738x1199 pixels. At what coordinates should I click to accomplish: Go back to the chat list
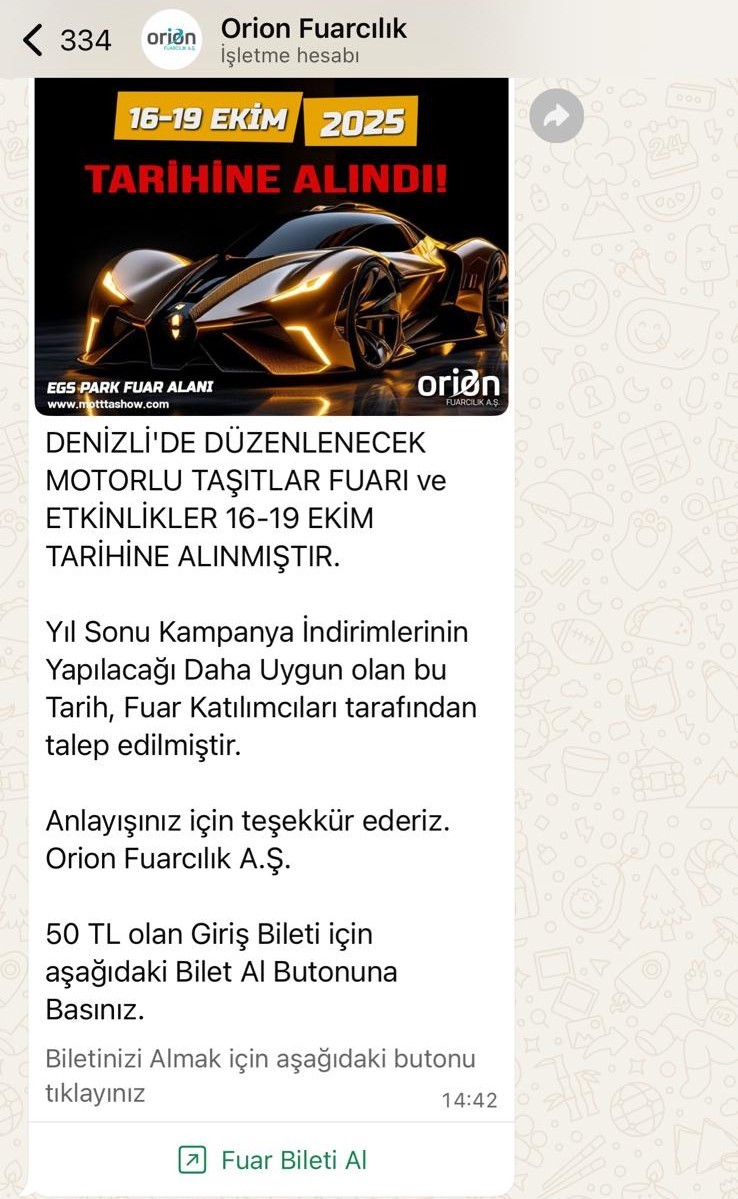[x=35, y=40]
